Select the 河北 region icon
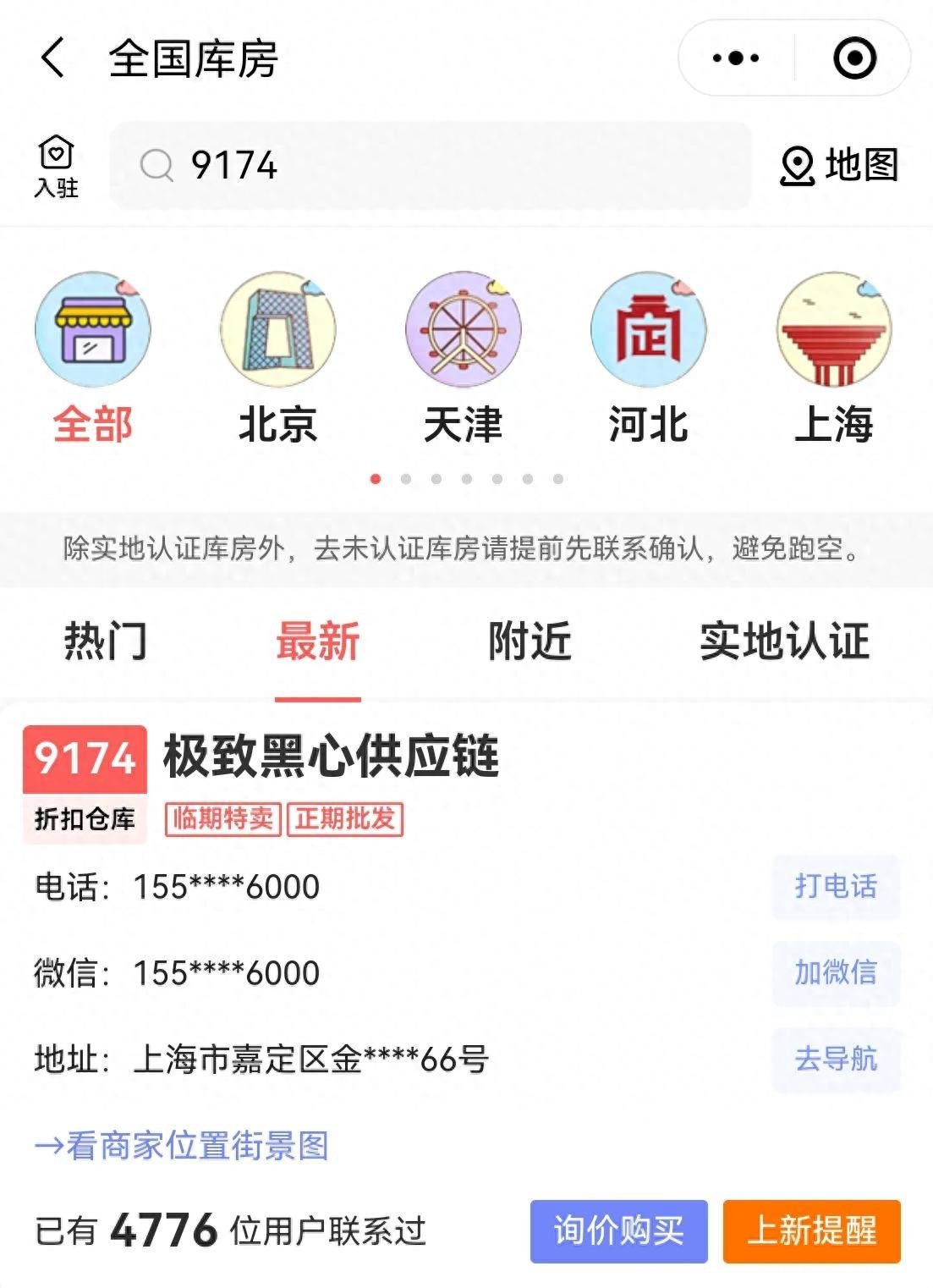933x1288 pixels. coord(648,332)
